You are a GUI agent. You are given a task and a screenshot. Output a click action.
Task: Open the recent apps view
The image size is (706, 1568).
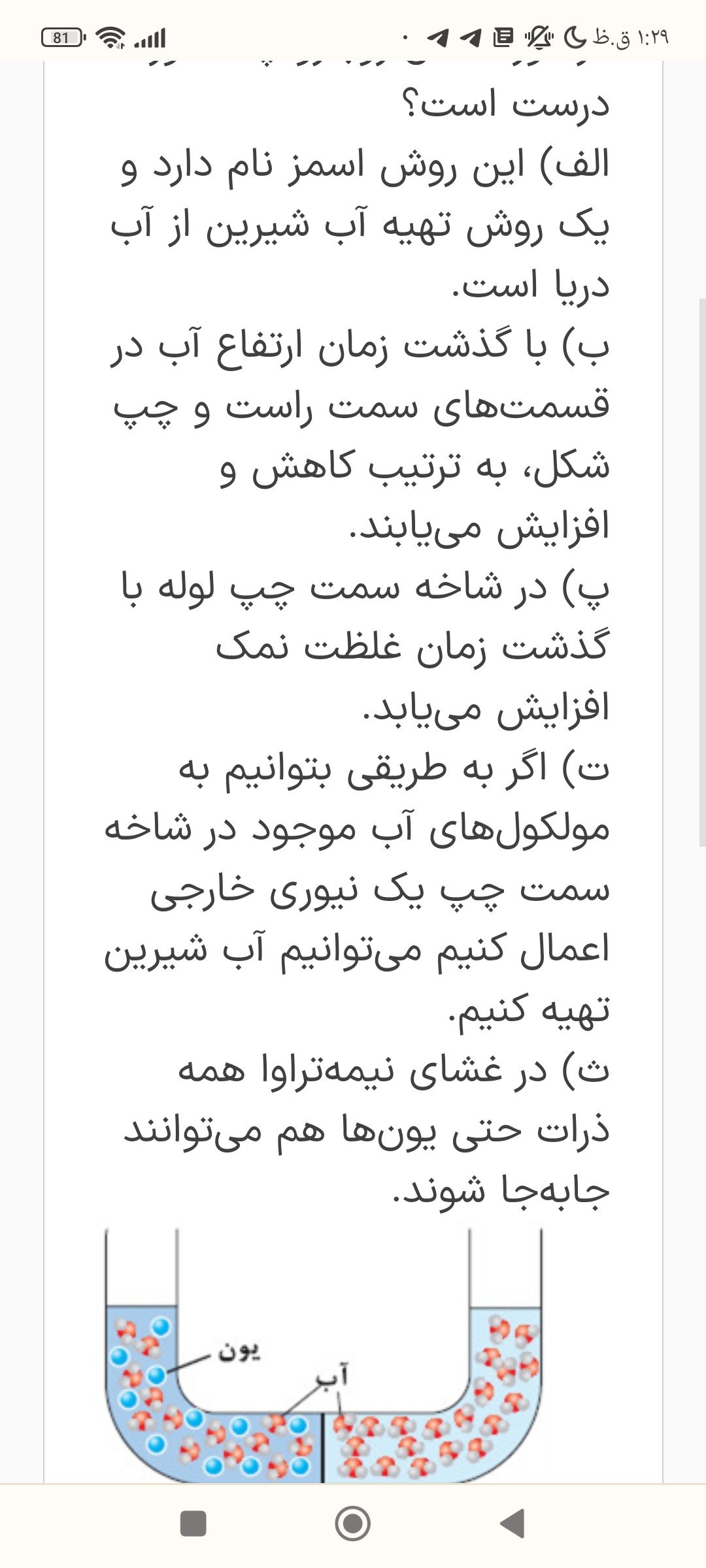click(193, 1523)
